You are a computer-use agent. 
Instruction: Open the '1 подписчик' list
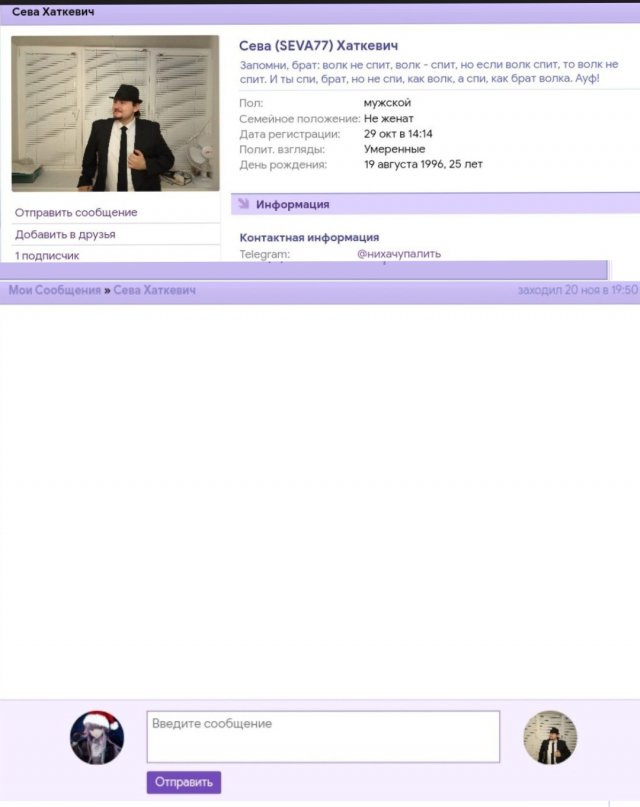[47, 255]
